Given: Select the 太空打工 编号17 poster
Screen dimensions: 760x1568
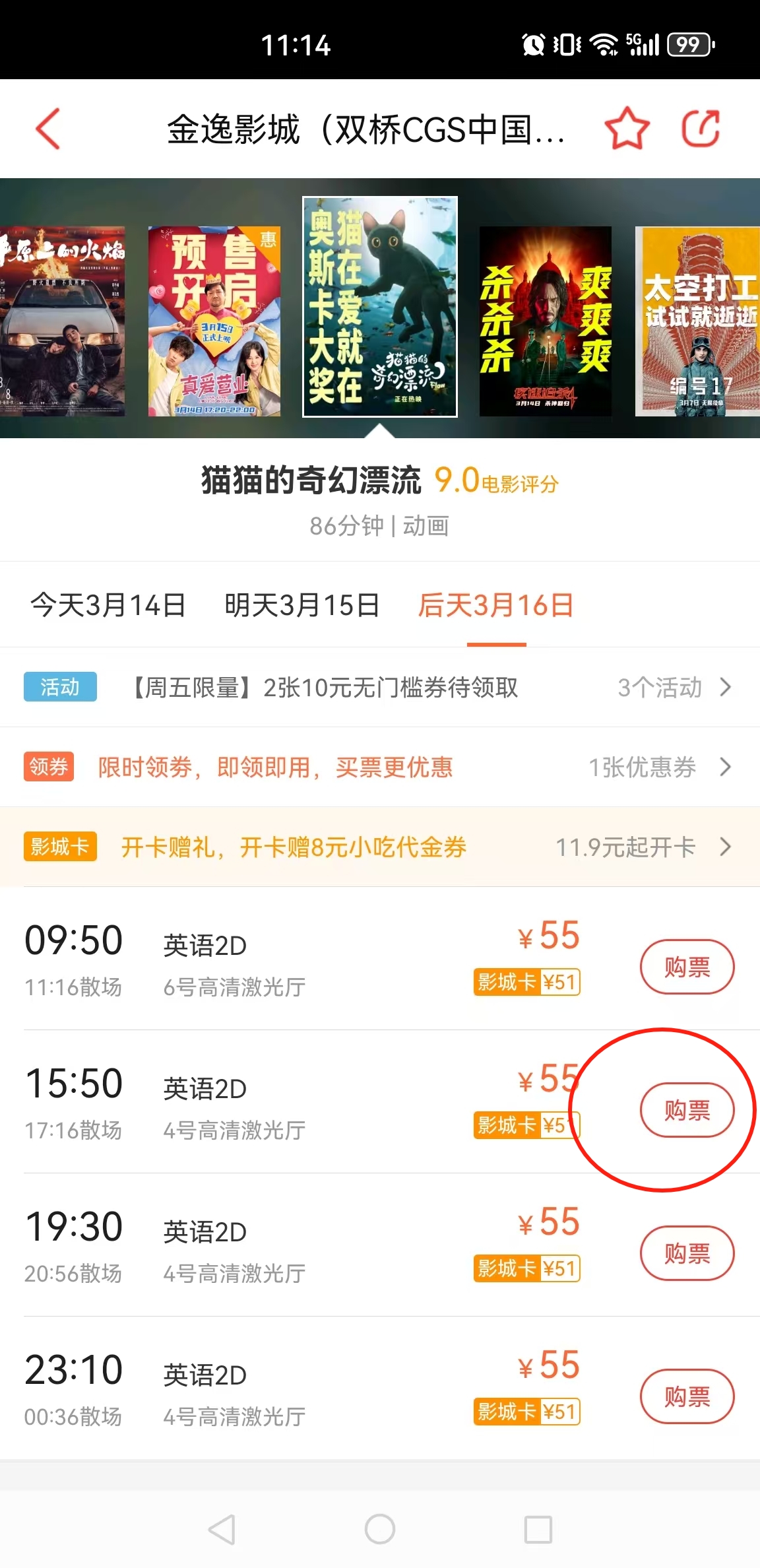Looking at the screenshot, I should point(697,321).
